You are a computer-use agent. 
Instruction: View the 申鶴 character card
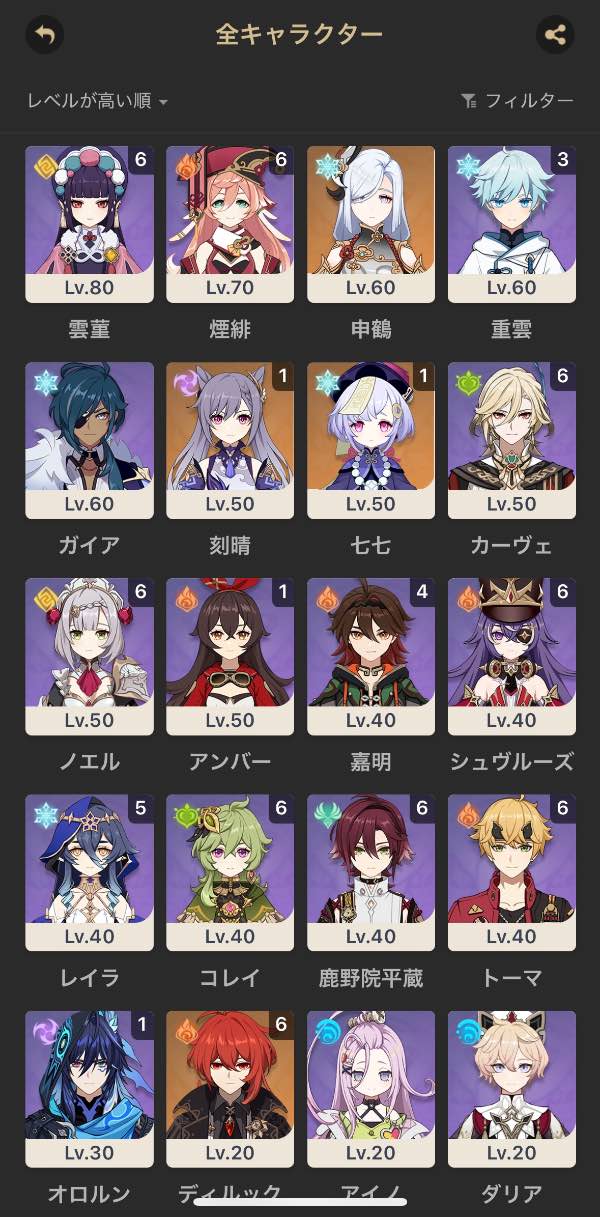tap(371, 224)
